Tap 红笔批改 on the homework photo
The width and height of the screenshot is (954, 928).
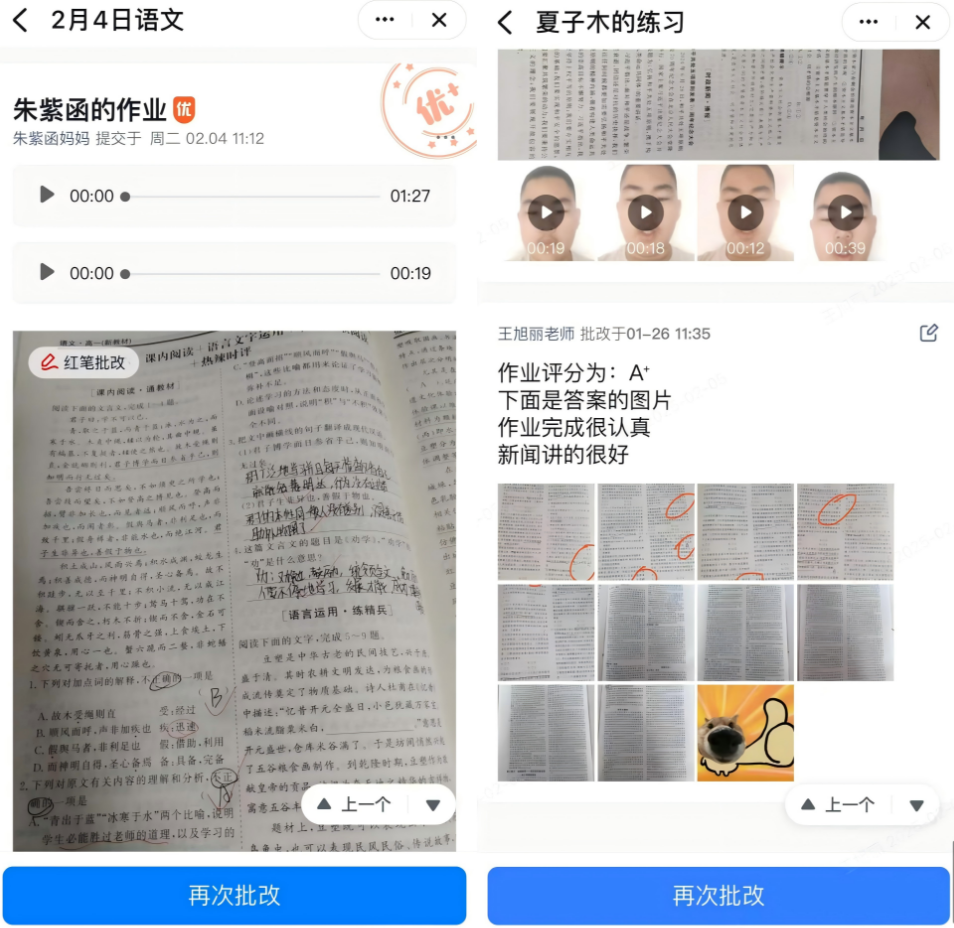[x=83, y=362]
